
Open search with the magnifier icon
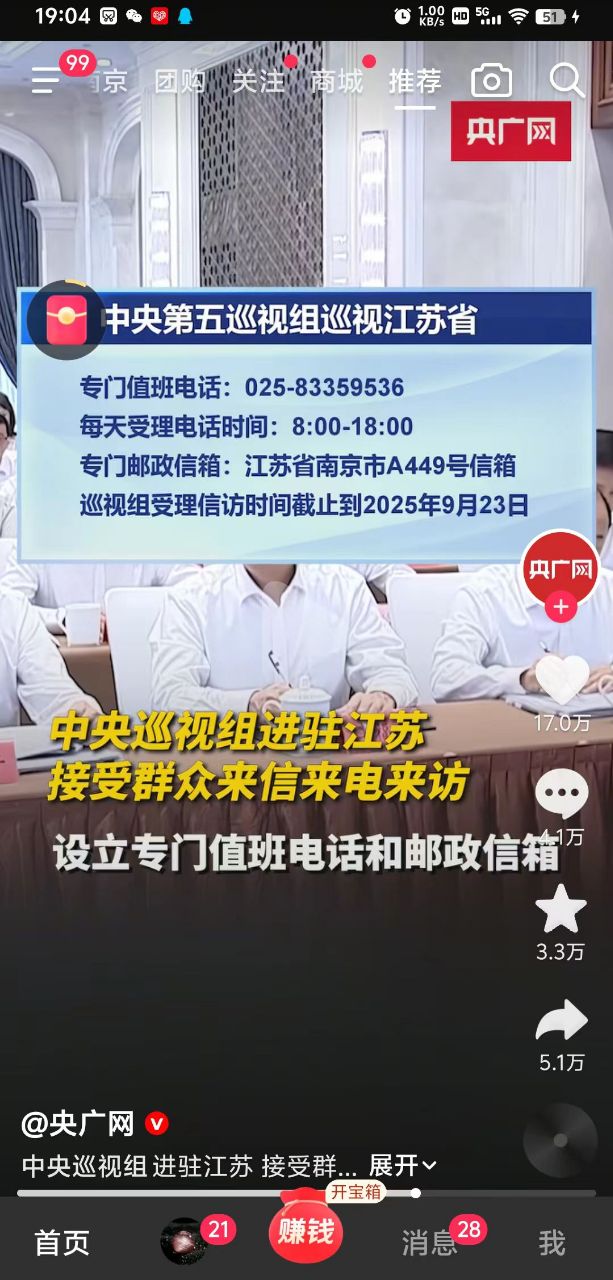pyautogui.click(x=566, y=80)
